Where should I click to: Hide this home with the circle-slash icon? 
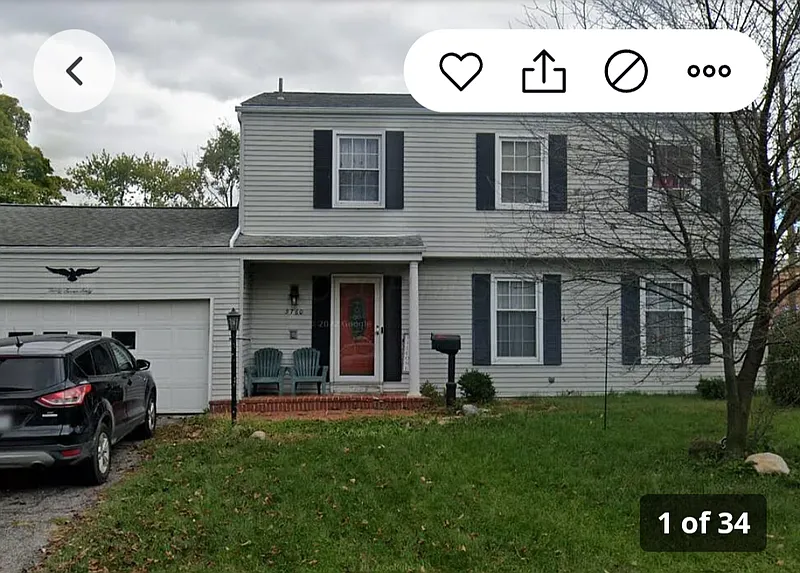point(626,71)
